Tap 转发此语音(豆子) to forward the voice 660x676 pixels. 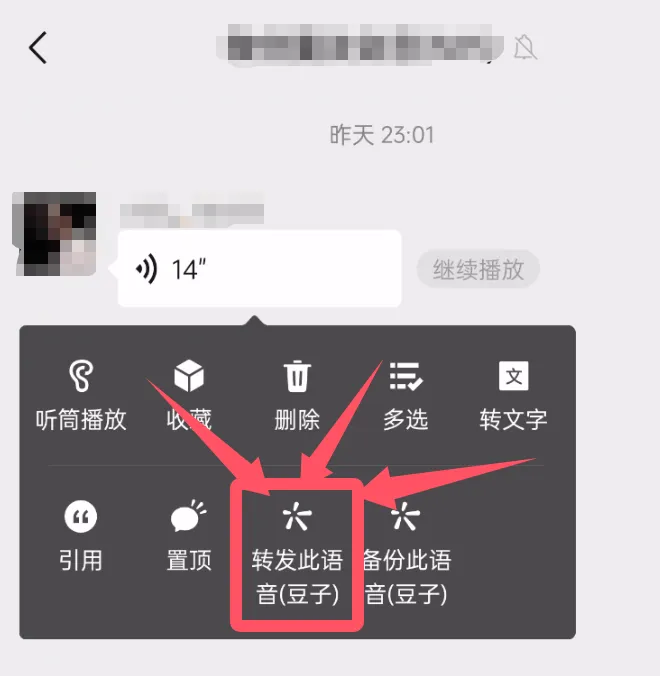(297, 555)
